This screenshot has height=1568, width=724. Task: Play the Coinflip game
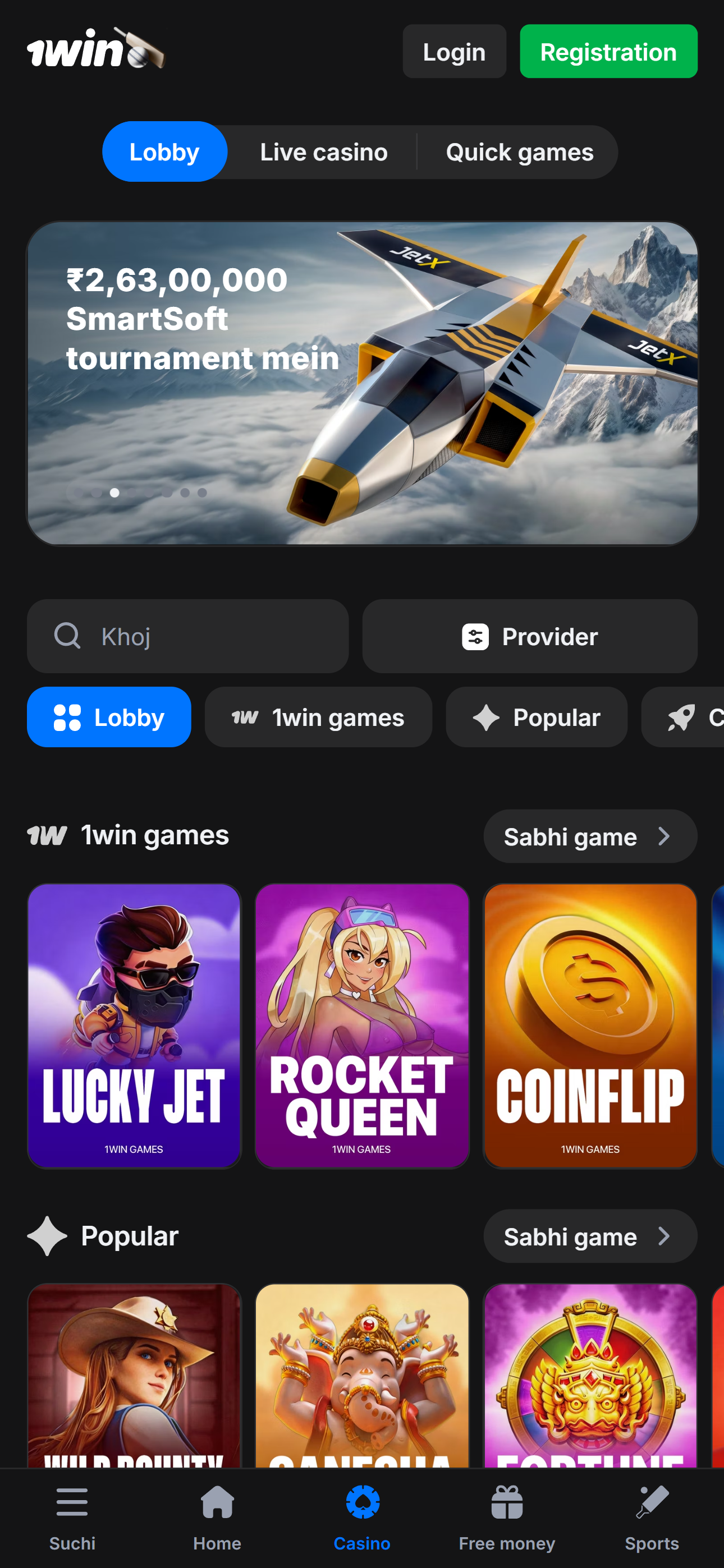pyautogui.click(x=589, y=1026)
